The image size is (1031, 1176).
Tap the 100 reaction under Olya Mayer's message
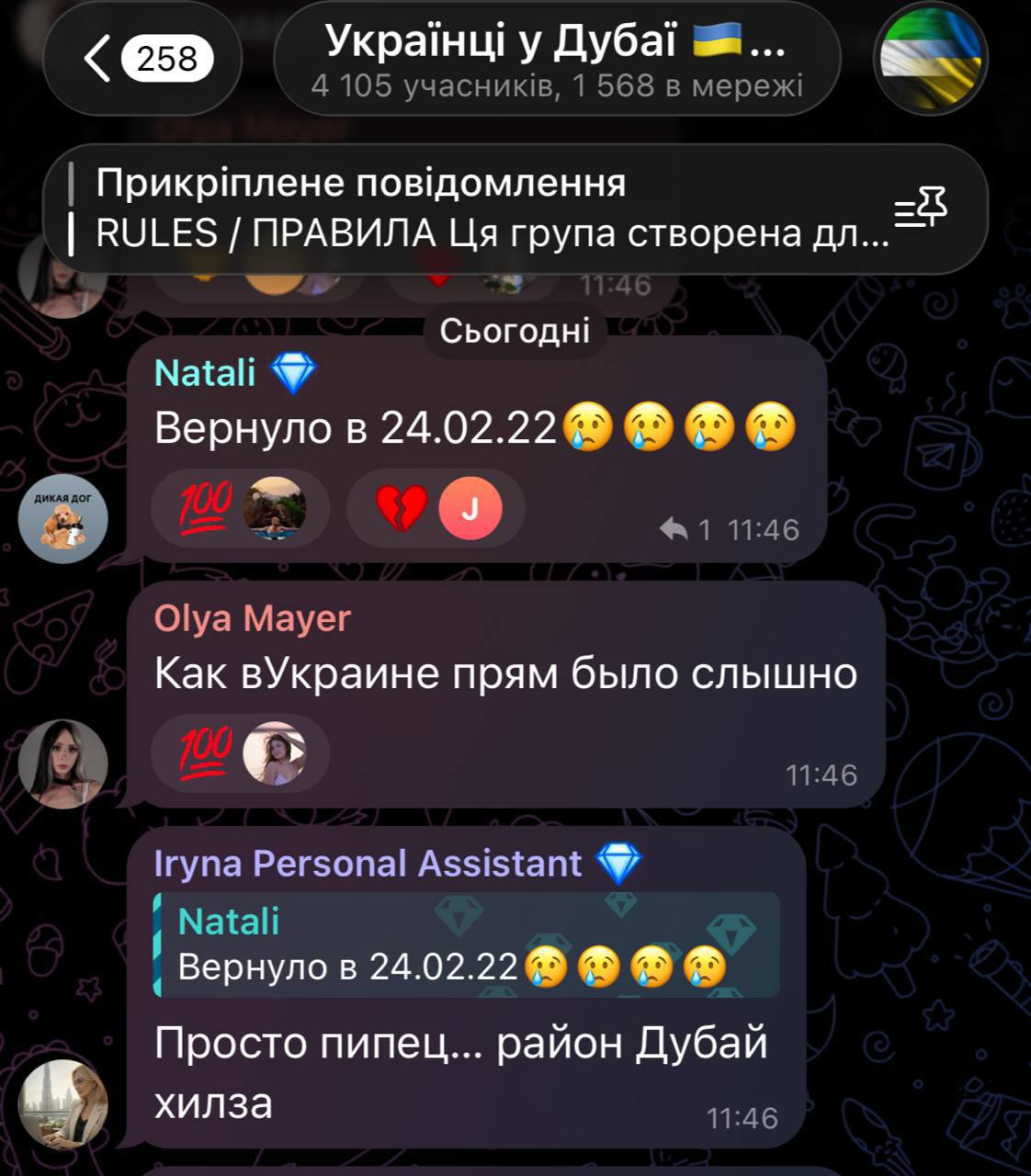coord(241,753)
